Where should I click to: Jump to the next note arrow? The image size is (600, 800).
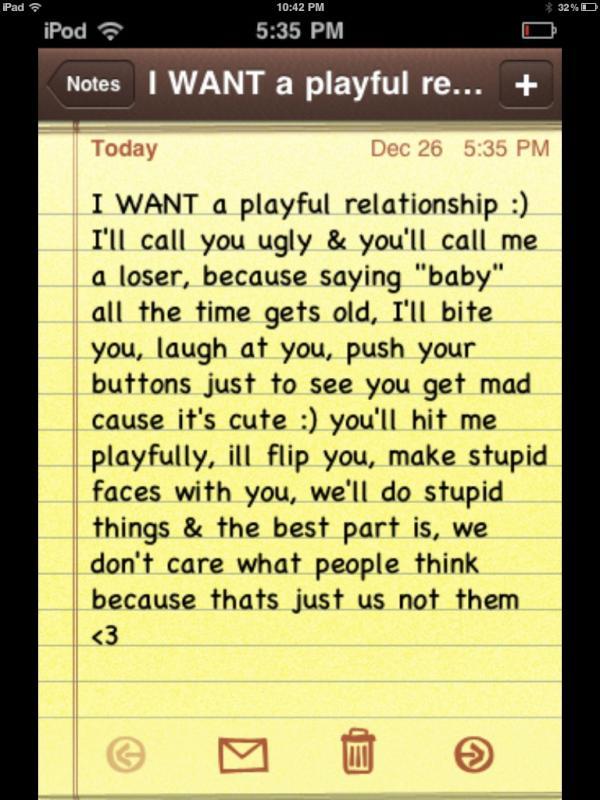[473, 753]
